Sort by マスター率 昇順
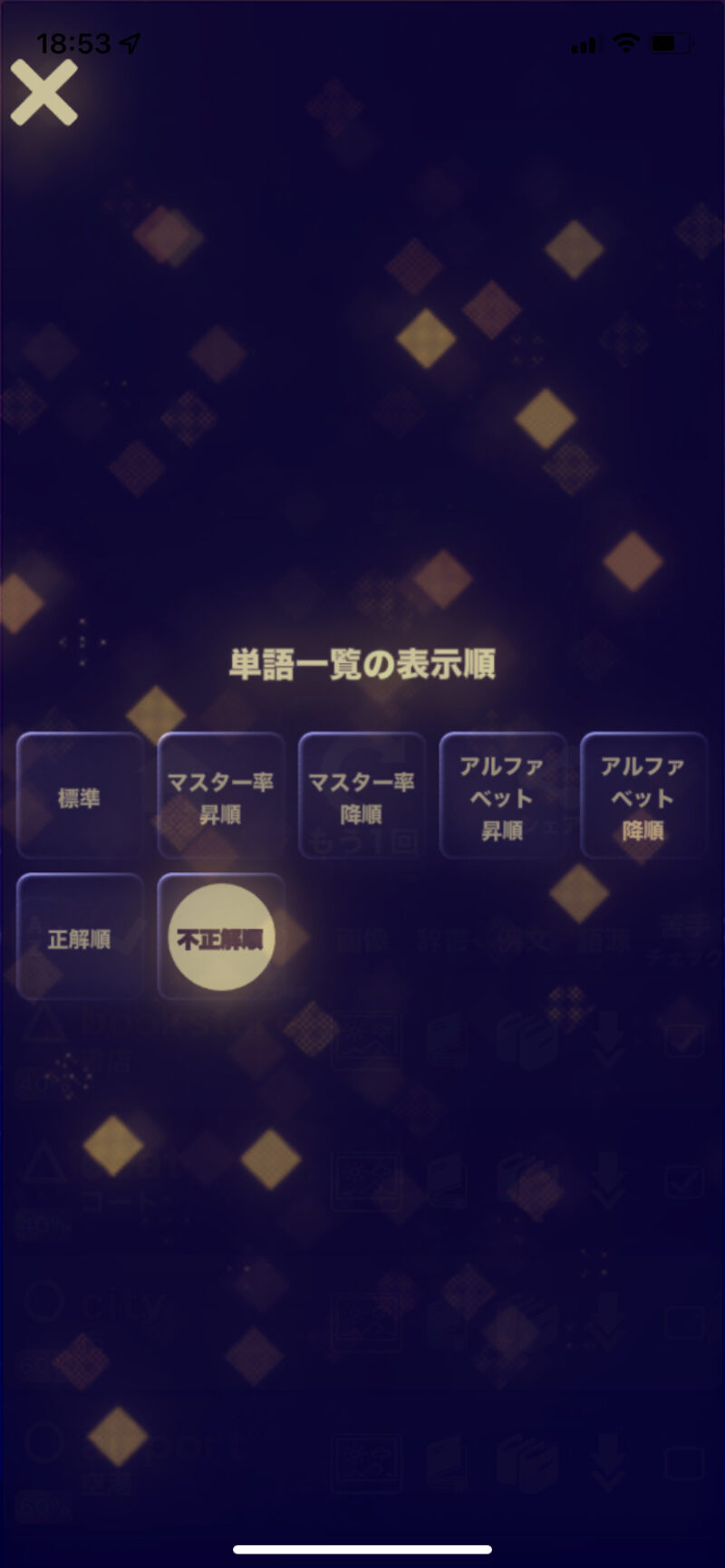Image resolution: width=725 pixels, height=1568 pixels. point(220,796)
